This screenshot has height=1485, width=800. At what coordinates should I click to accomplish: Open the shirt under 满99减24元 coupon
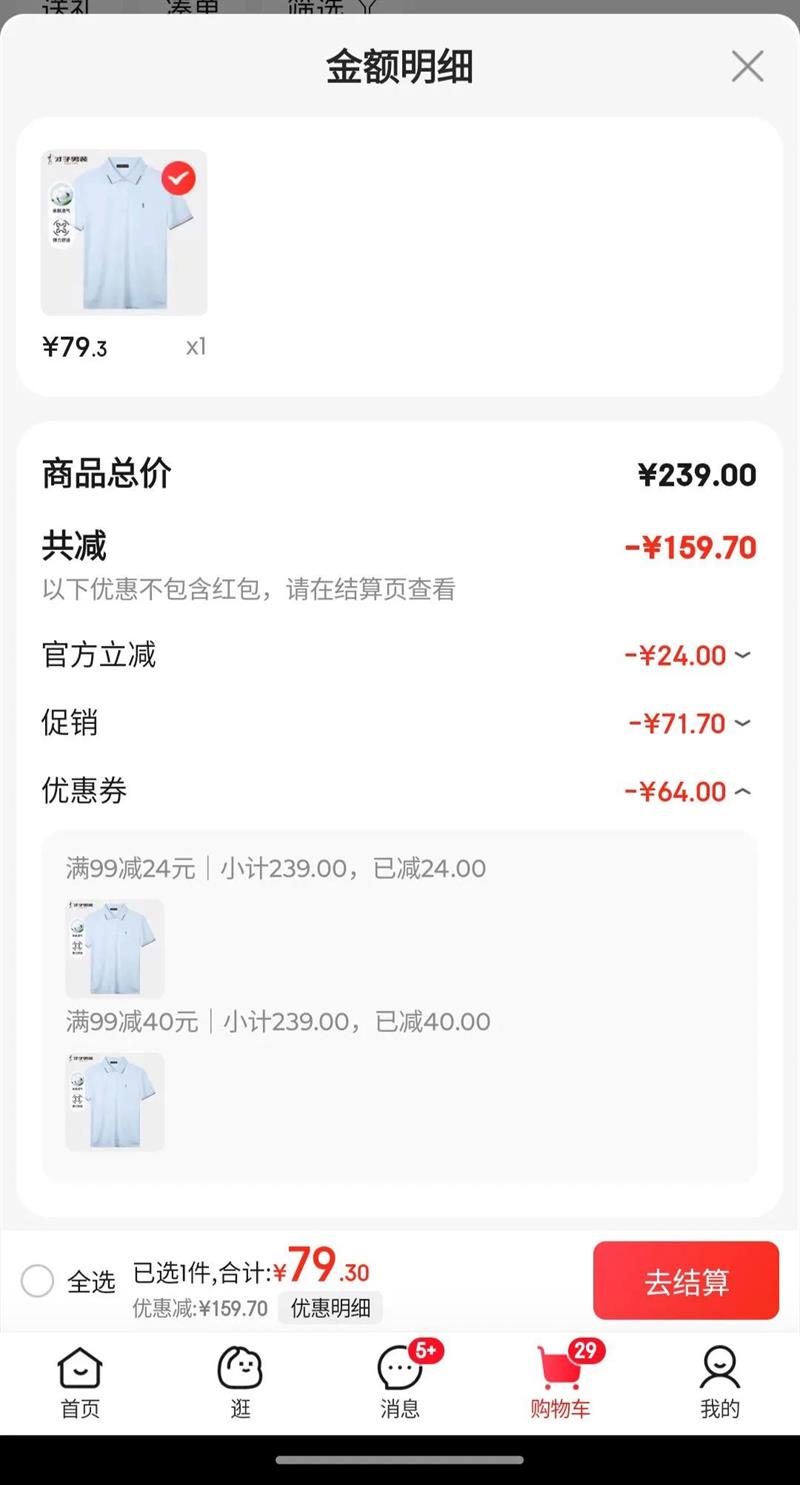[x=115, y=948]
